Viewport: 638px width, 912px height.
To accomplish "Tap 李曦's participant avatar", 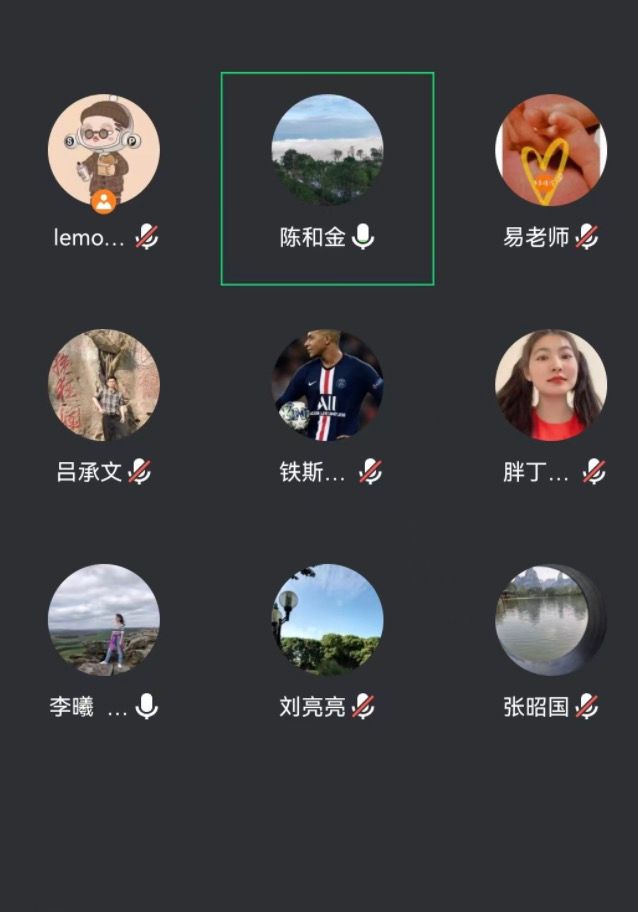I will [x=104, y=620].
